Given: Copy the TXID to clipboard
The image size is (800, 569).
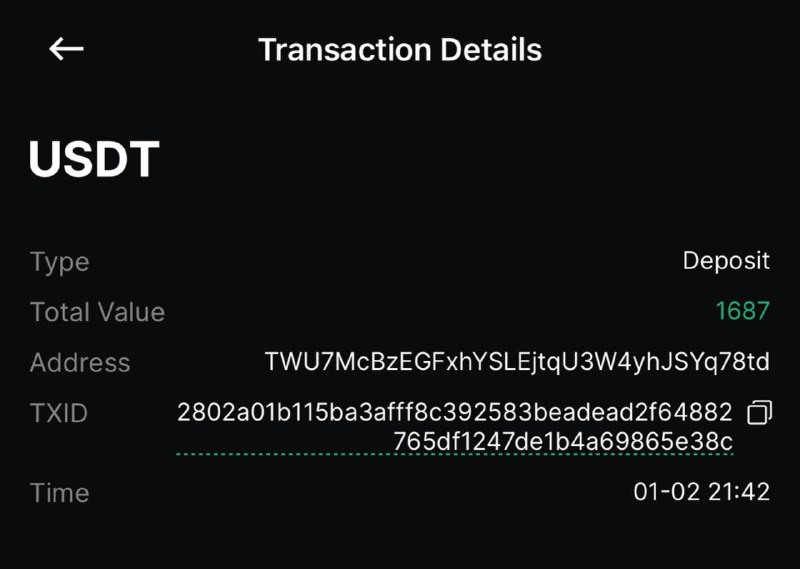Looking at the screenshot, I should [760, 412].
